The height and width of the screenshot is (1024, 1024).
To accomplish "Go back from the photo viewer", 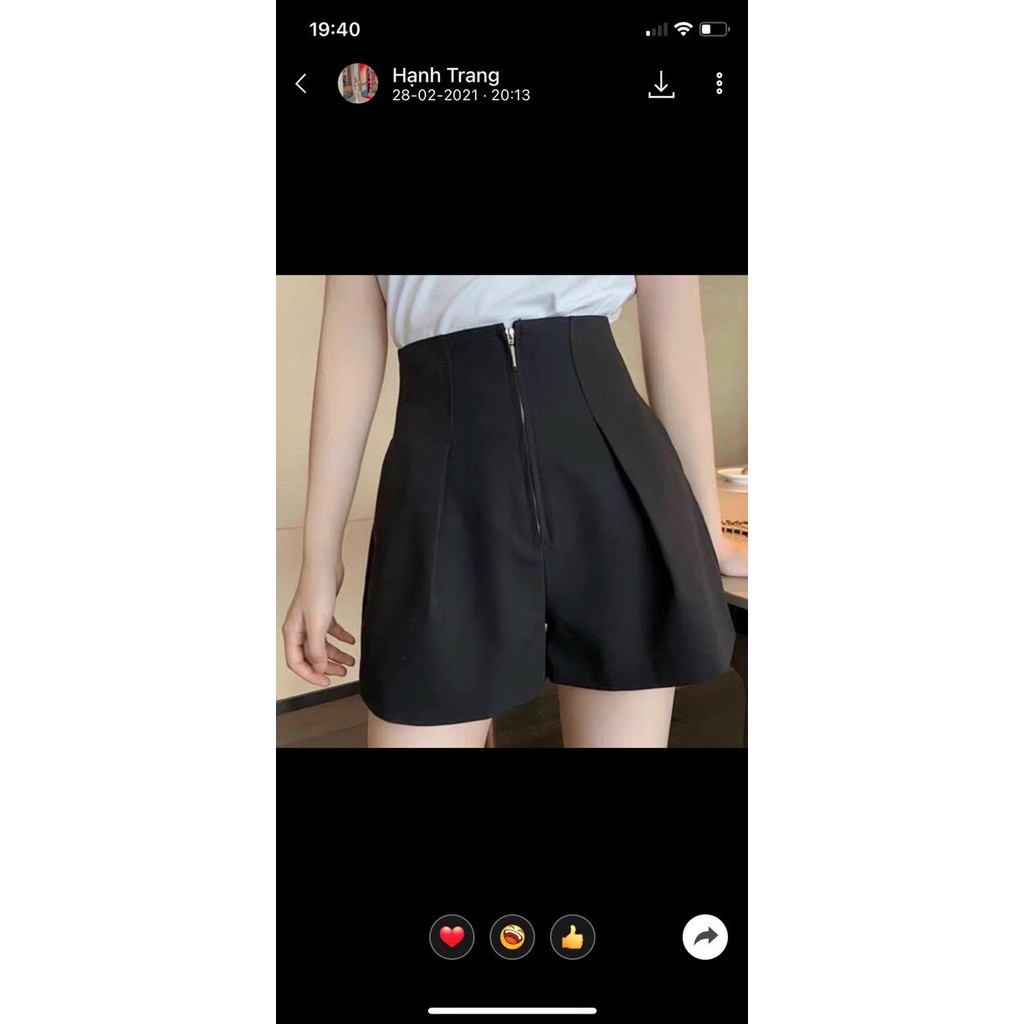I will 301,84.
